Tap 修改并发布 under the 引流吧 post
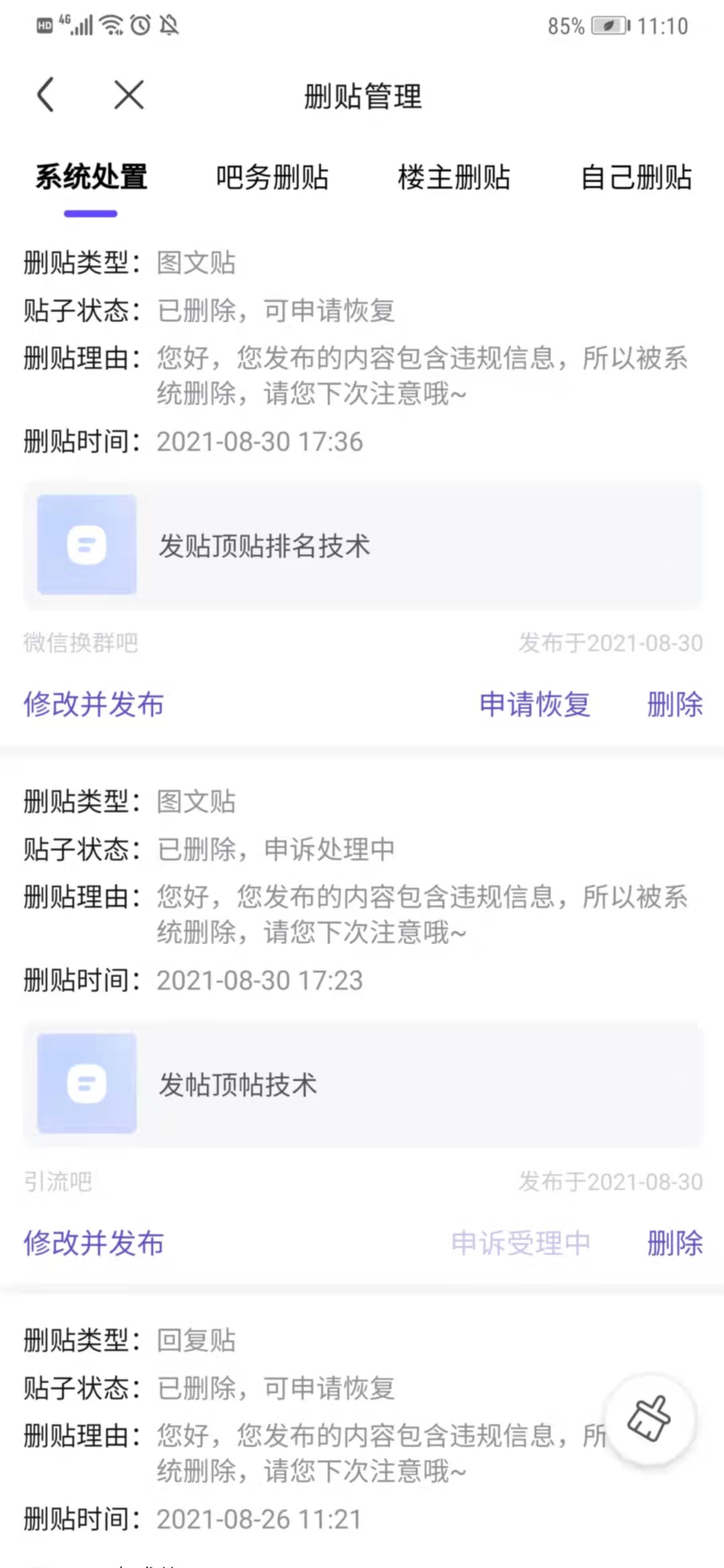The height and width of the screenshot is (1568, 724). click(x=94, y=1243)
